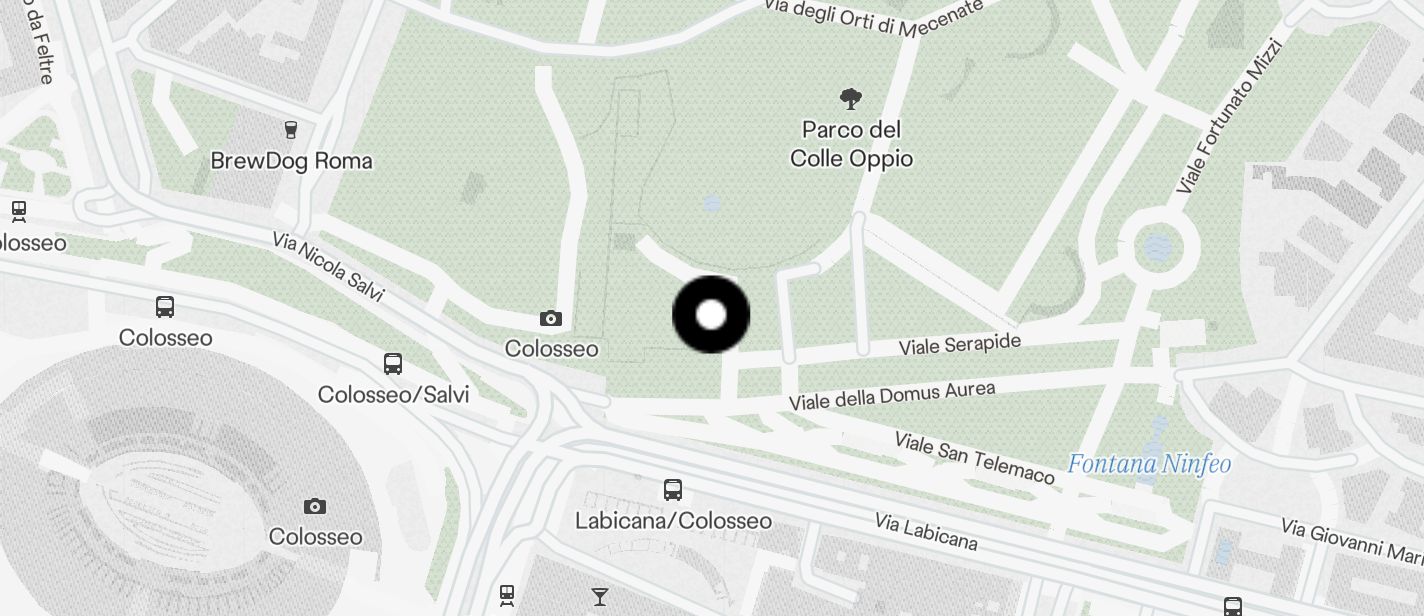Open the Fontana Ninfeo map label

[1149, 464]
